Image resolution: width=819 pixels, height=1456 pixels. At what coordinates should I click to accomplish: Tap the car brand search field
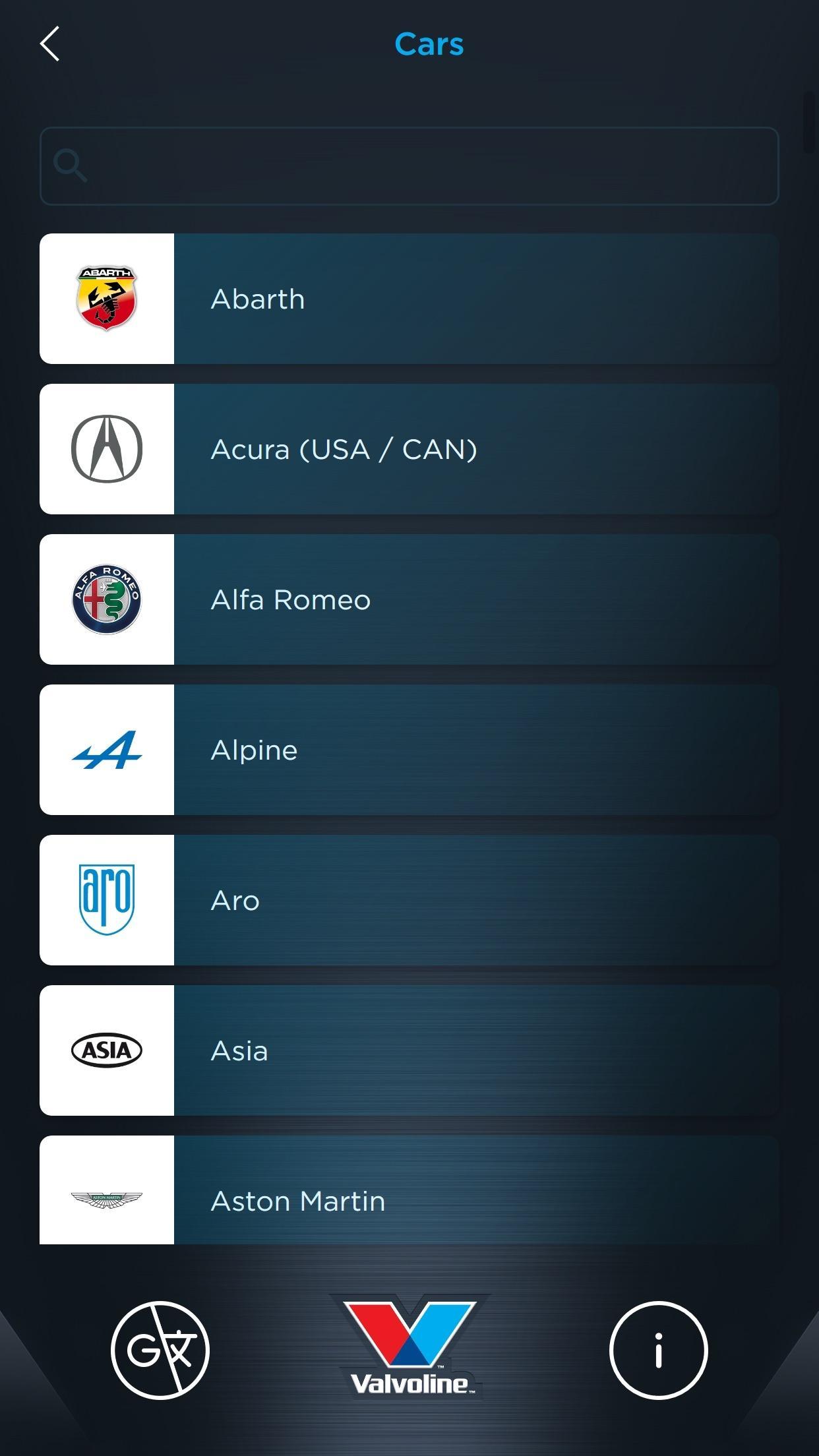coord(409,166)
